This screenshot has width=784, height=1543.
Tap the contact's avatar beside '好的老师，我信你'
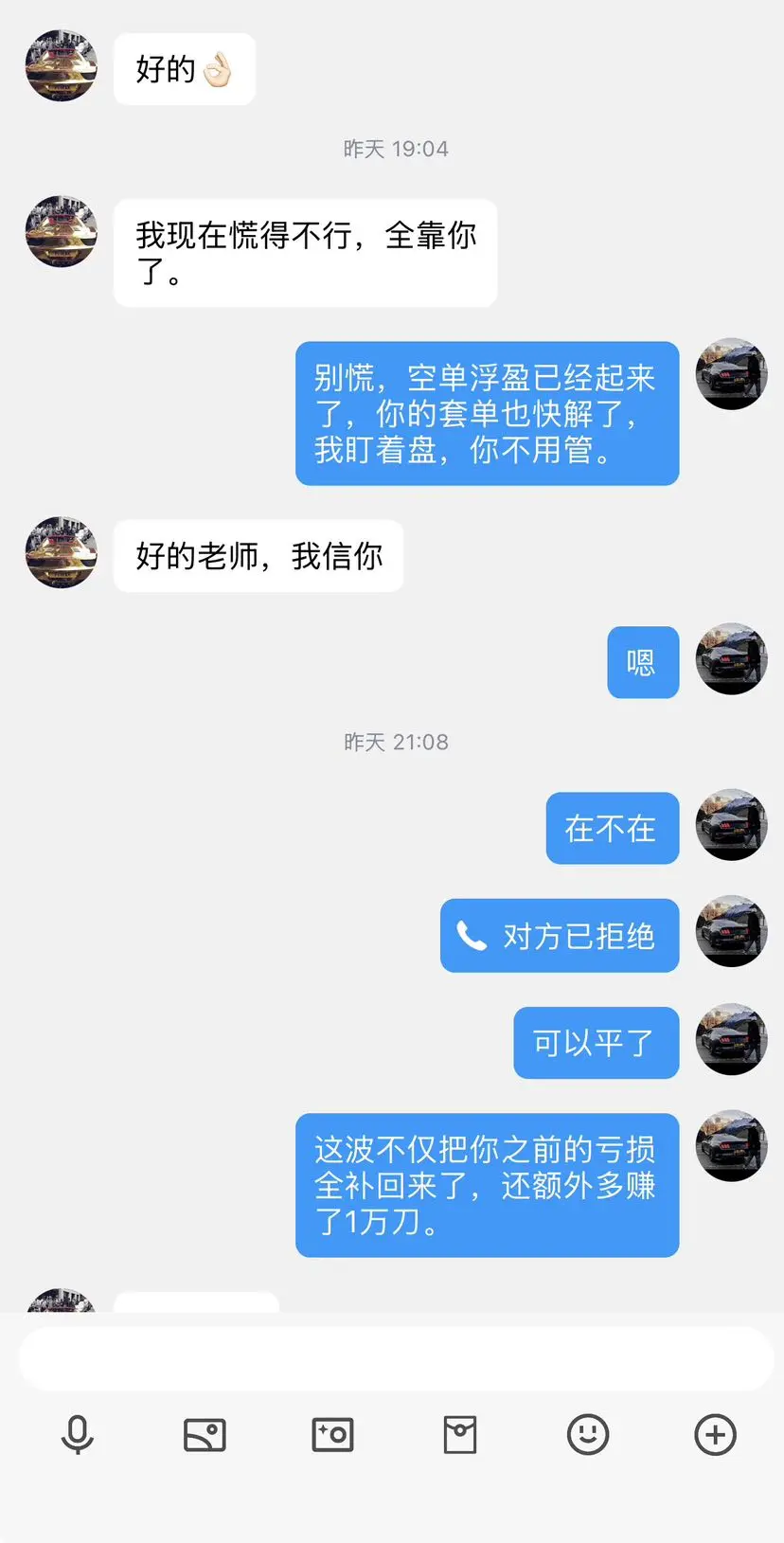pyautogui.click(x=61, y=554)
